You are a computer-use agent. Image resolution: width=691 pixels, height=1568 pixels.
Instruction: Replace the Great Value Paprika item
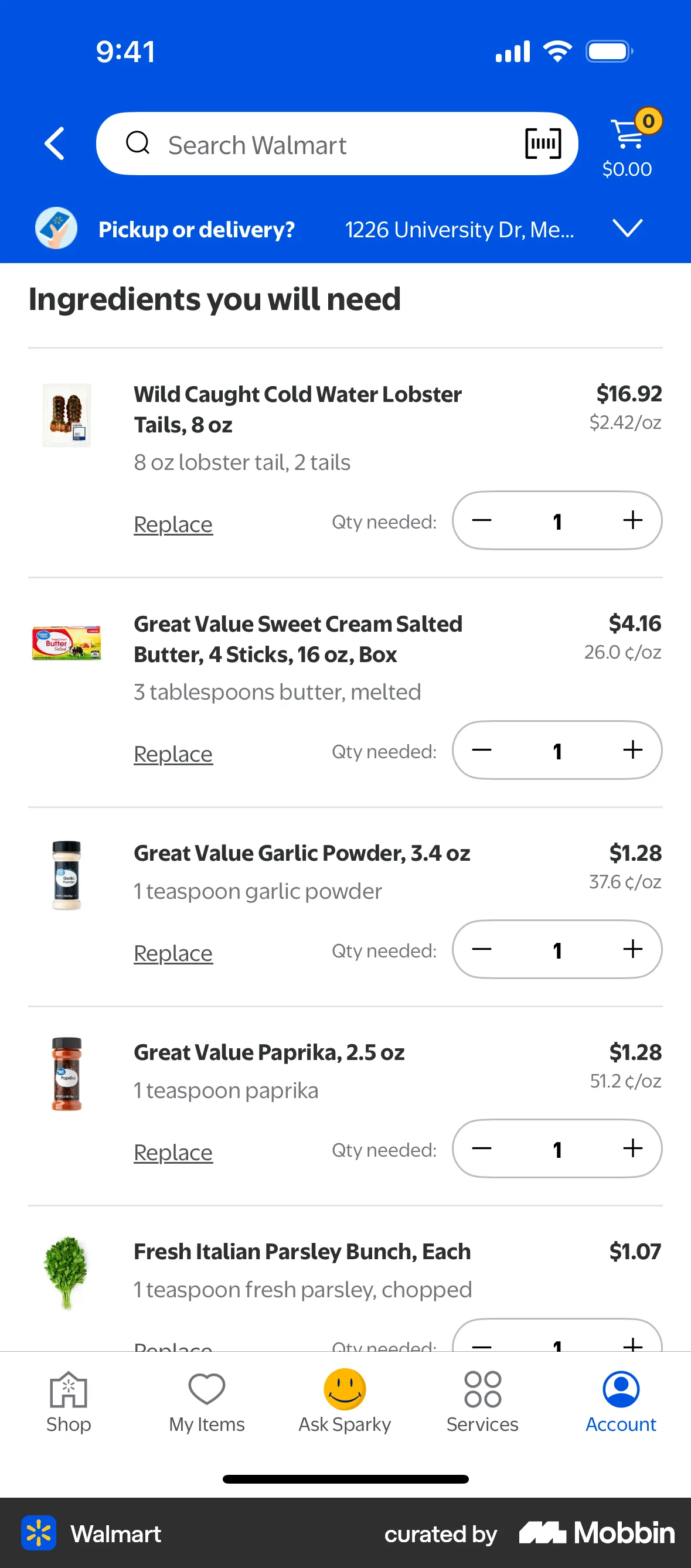coord(173,1151)
